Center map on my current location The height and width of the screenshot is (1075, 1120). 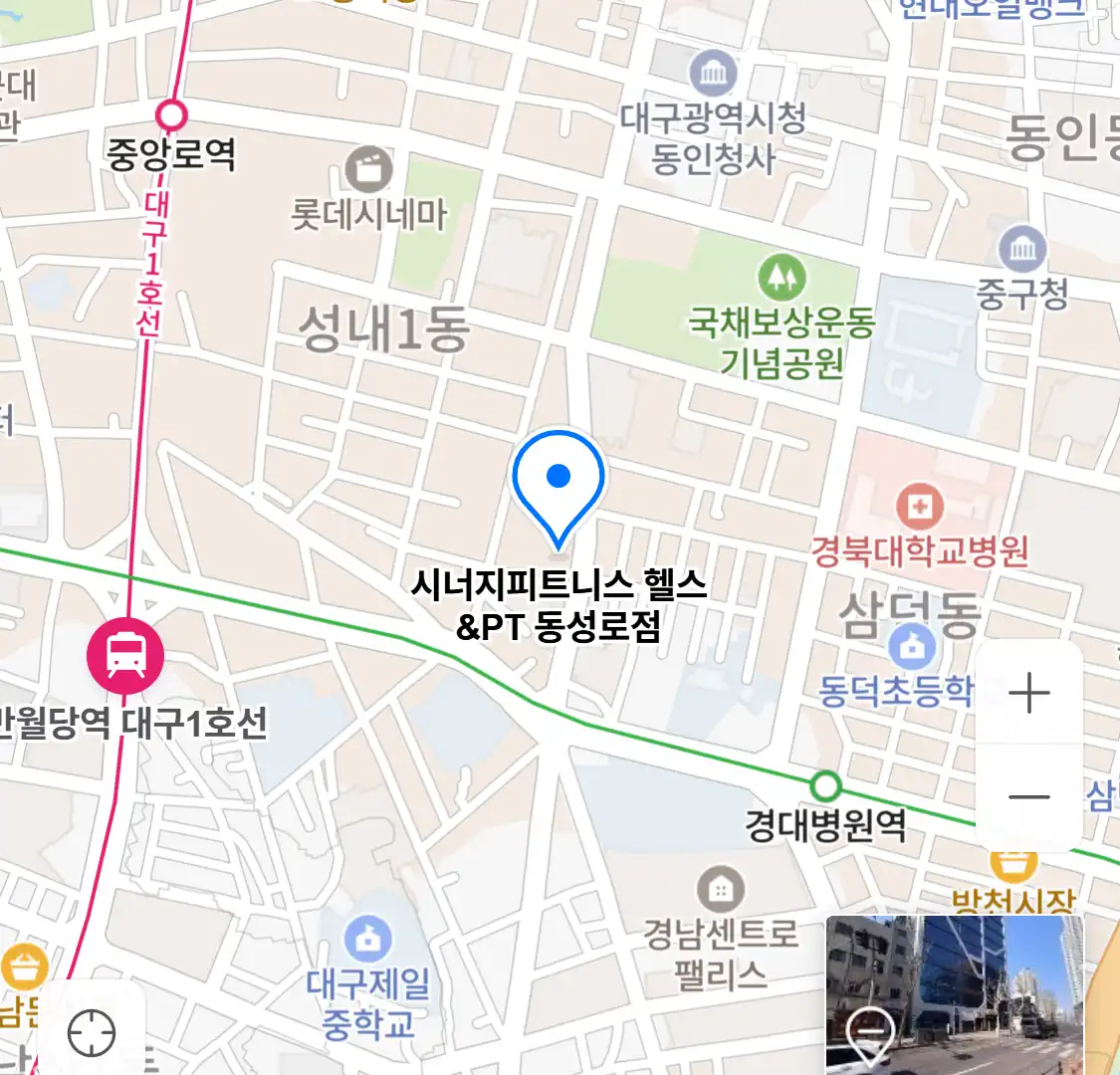coord(92,1033)
